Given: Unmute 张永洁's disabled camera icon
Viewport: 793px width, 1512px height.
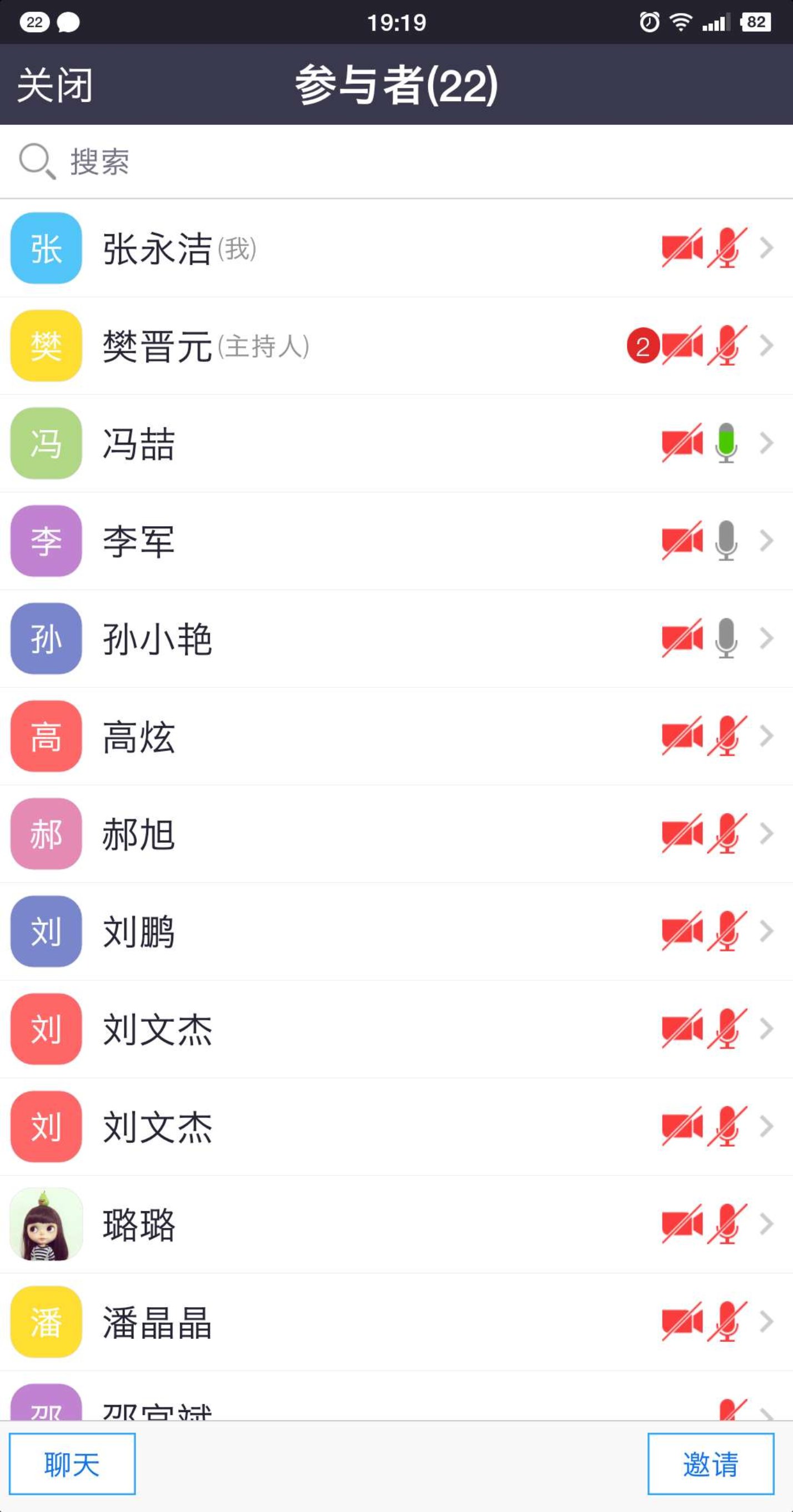Looking at the screenshot, I should click(x=682, y=249).
